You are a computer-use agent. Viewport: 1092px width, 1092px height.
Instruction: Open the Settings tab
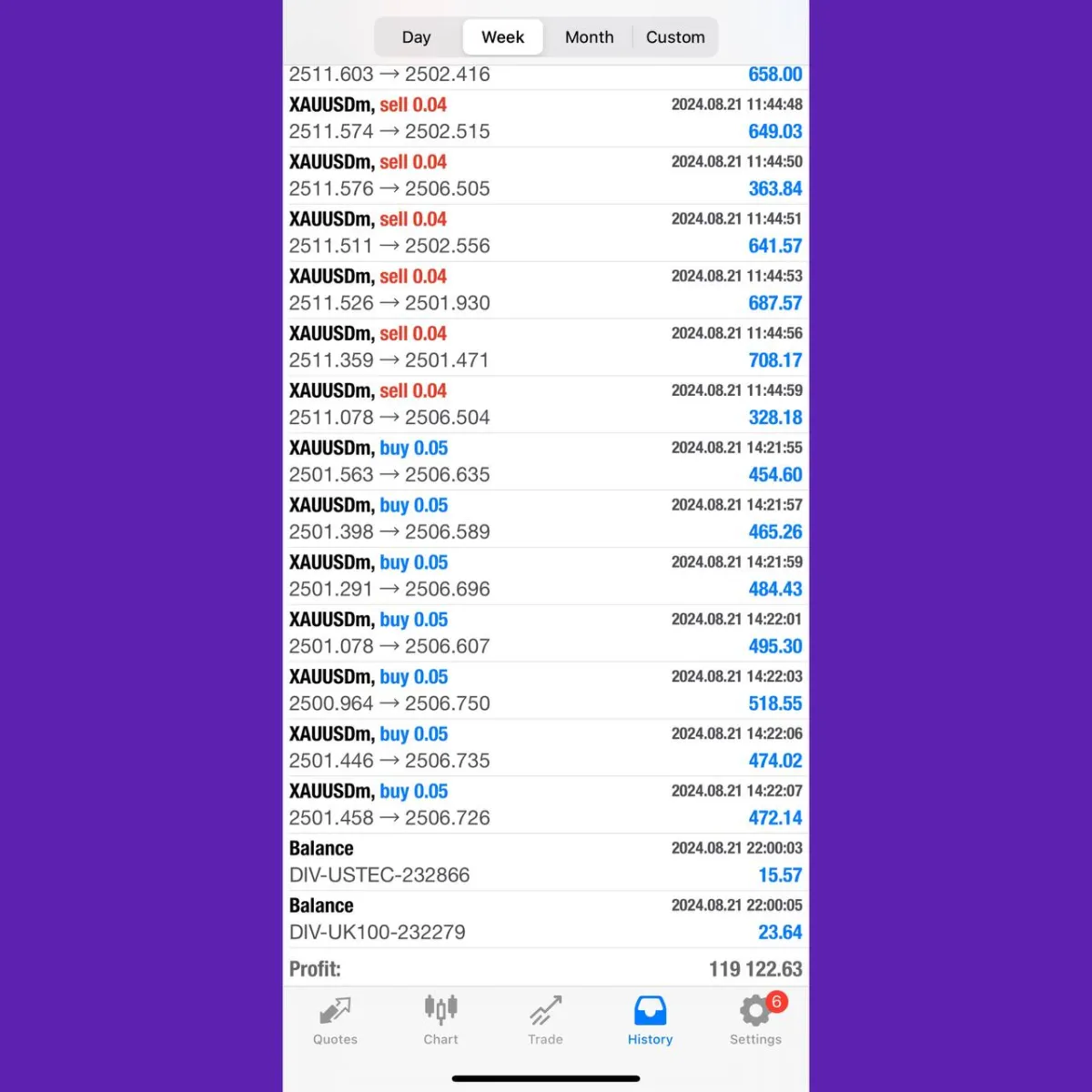[755, 1020]
